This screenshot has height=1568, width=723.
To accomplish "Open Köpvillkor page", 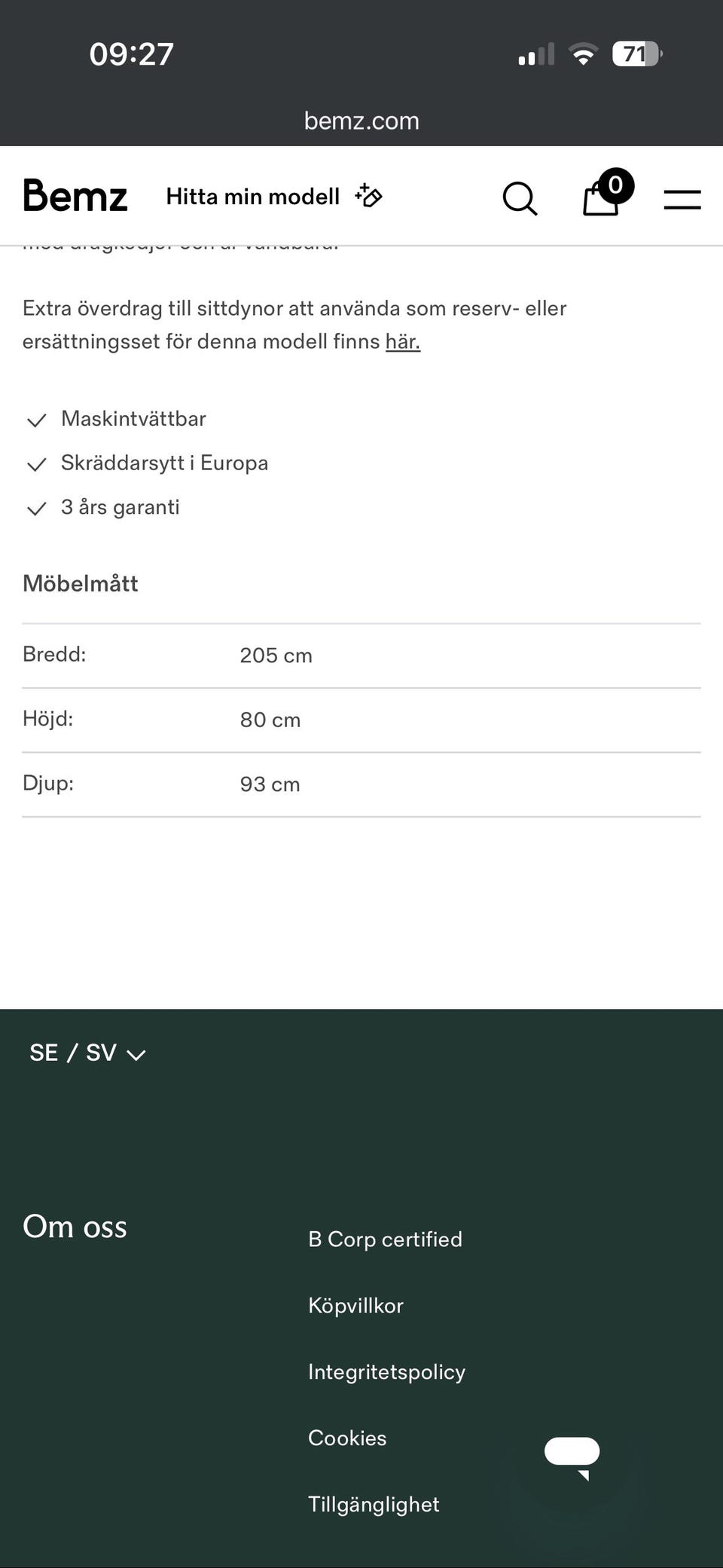I will (355, 1306).
